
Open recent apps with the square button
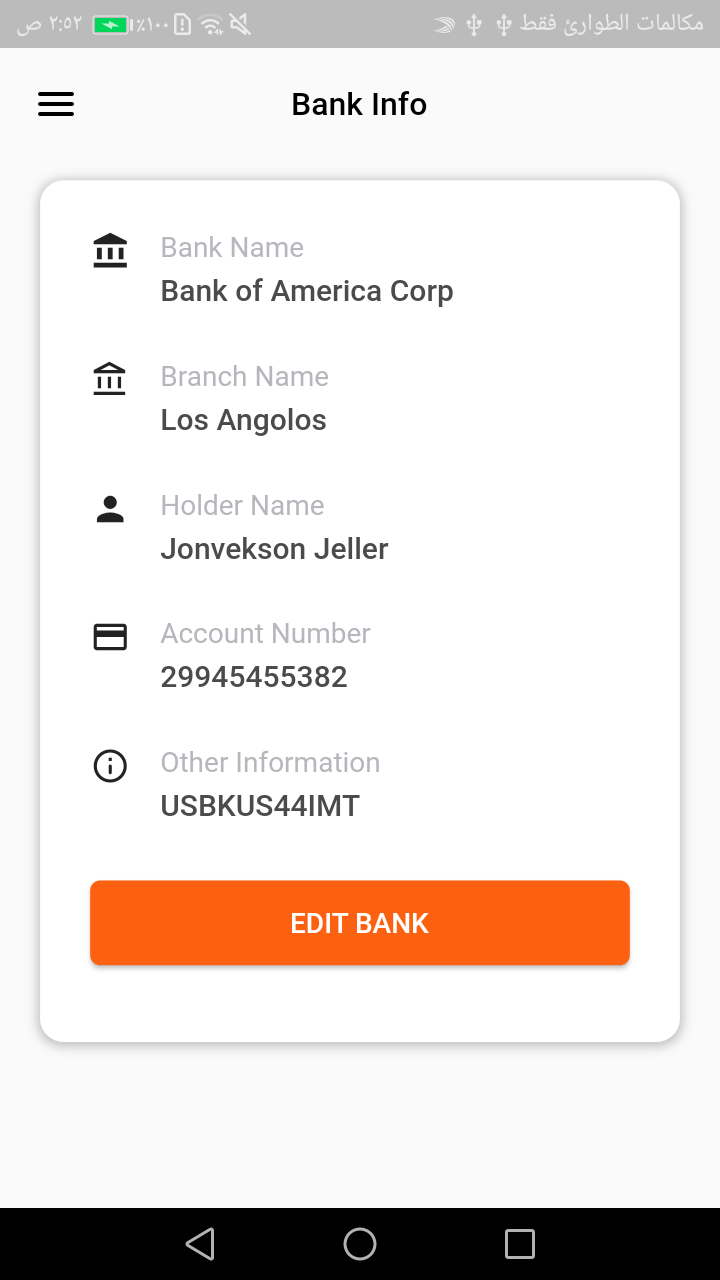519,1243
